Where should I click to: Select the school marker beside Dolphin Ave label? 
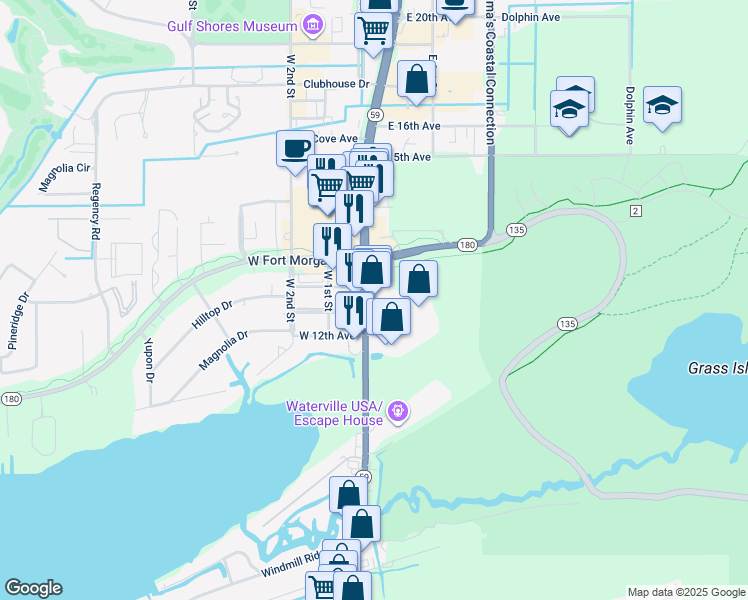[662, 105]
